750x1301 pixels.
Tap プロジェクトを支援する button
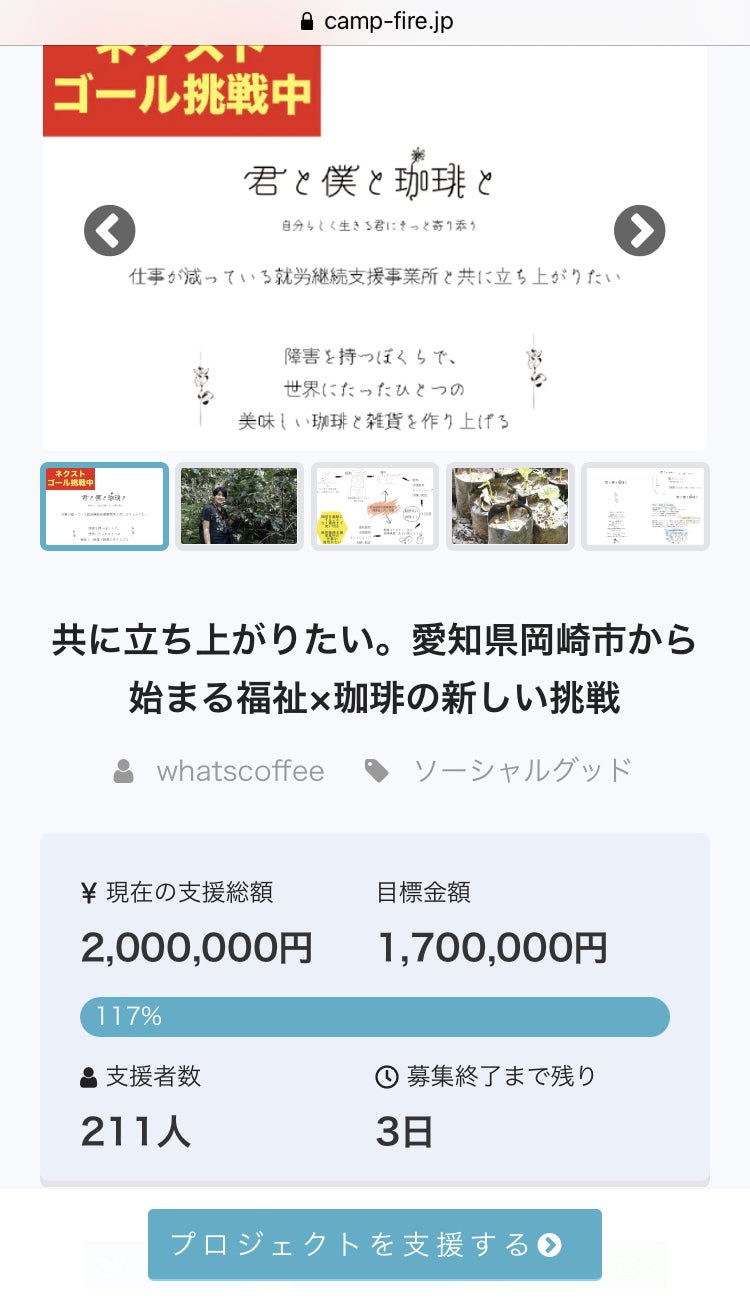(x=375, y=1244)
